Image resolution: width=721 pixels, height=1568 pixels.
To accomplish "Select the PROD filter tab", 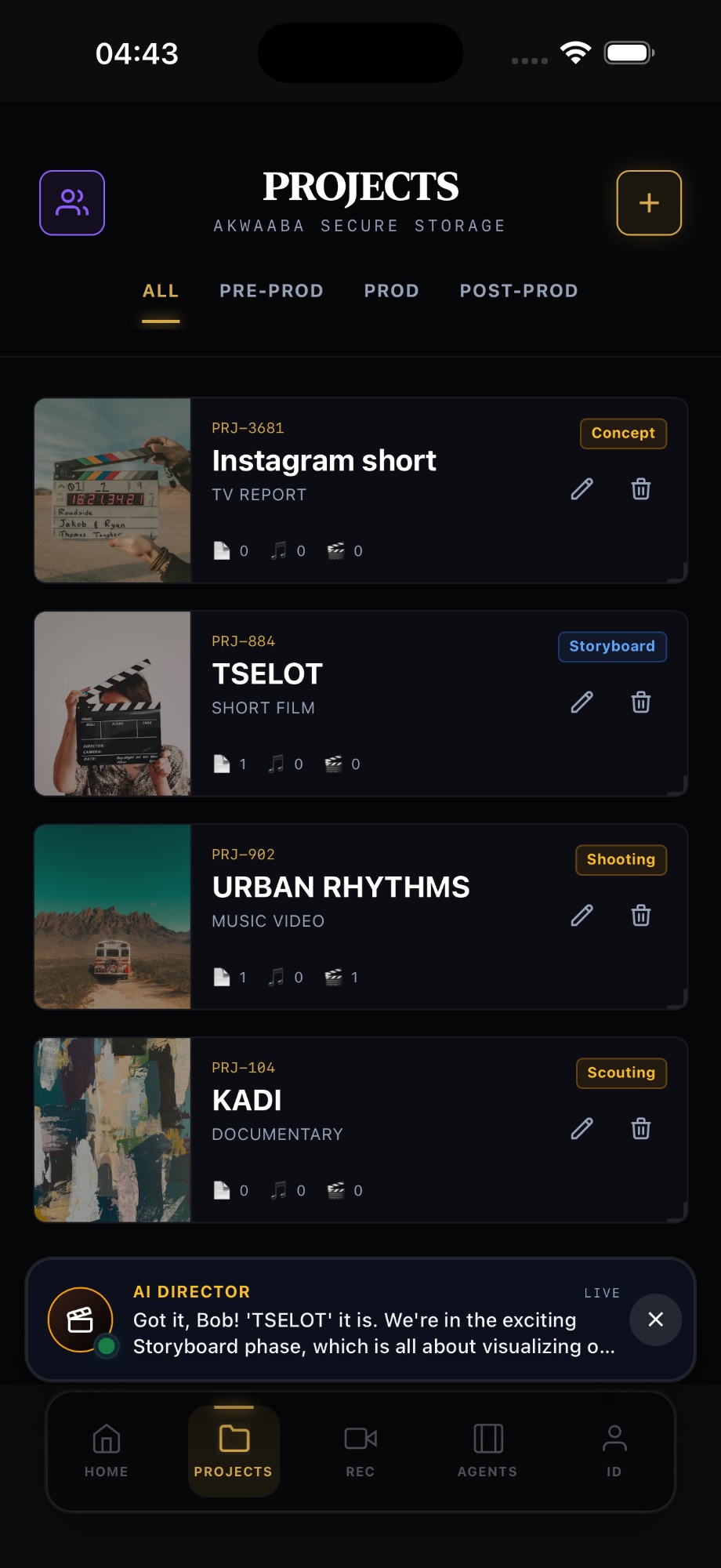I will coord(391,291).
